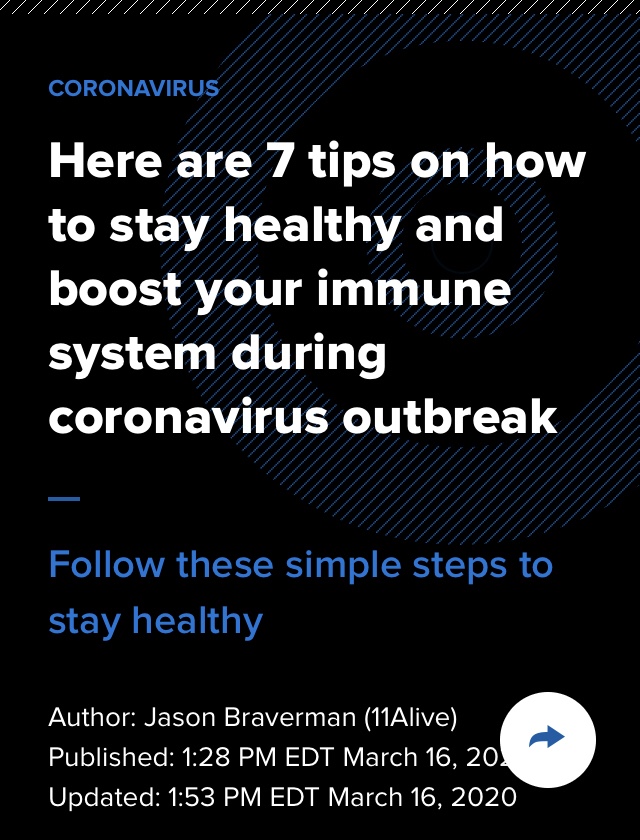Open the CORONAVIRUS category link
The width and height of the screenshot is (640, 840).
coord(133,88)
